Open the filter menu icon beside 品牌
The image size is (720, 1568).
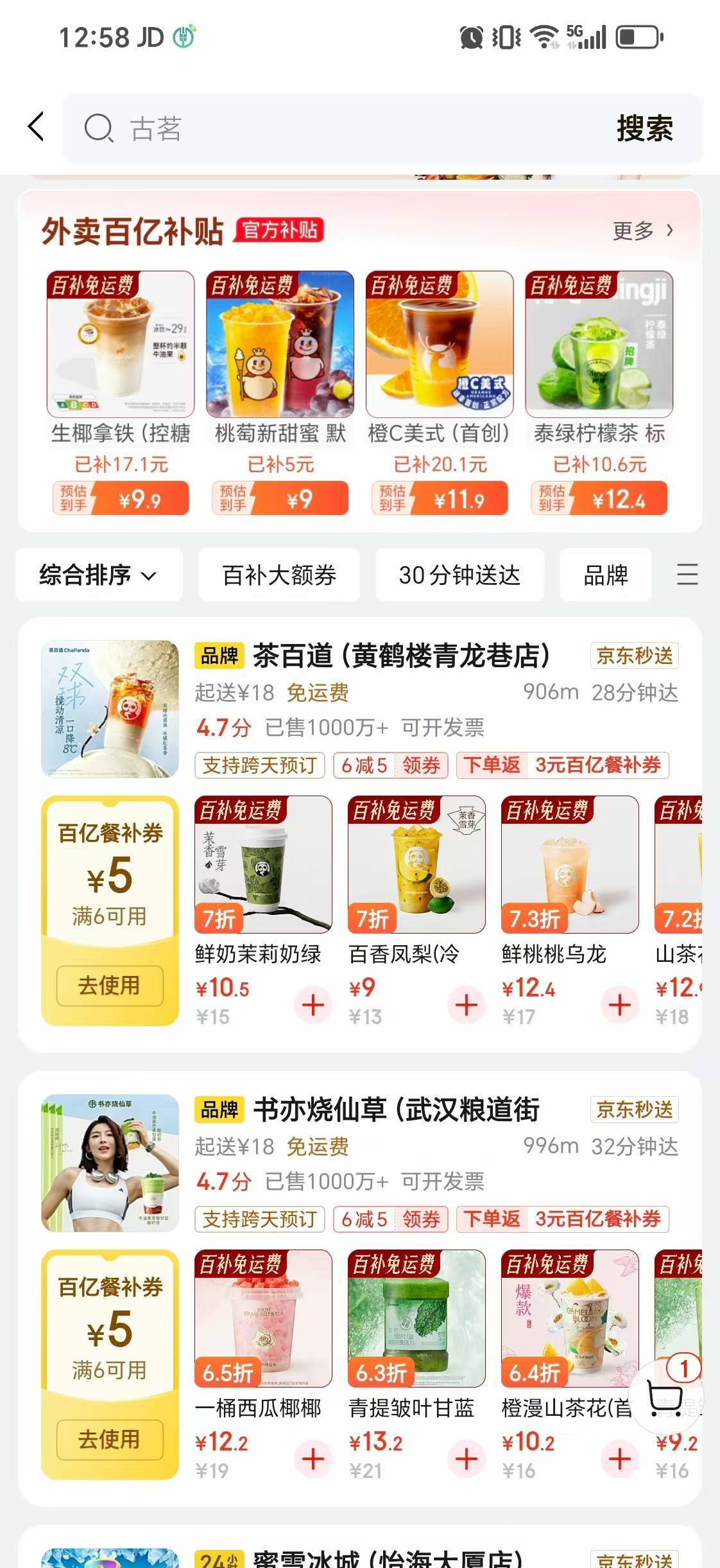click(687, 574)
